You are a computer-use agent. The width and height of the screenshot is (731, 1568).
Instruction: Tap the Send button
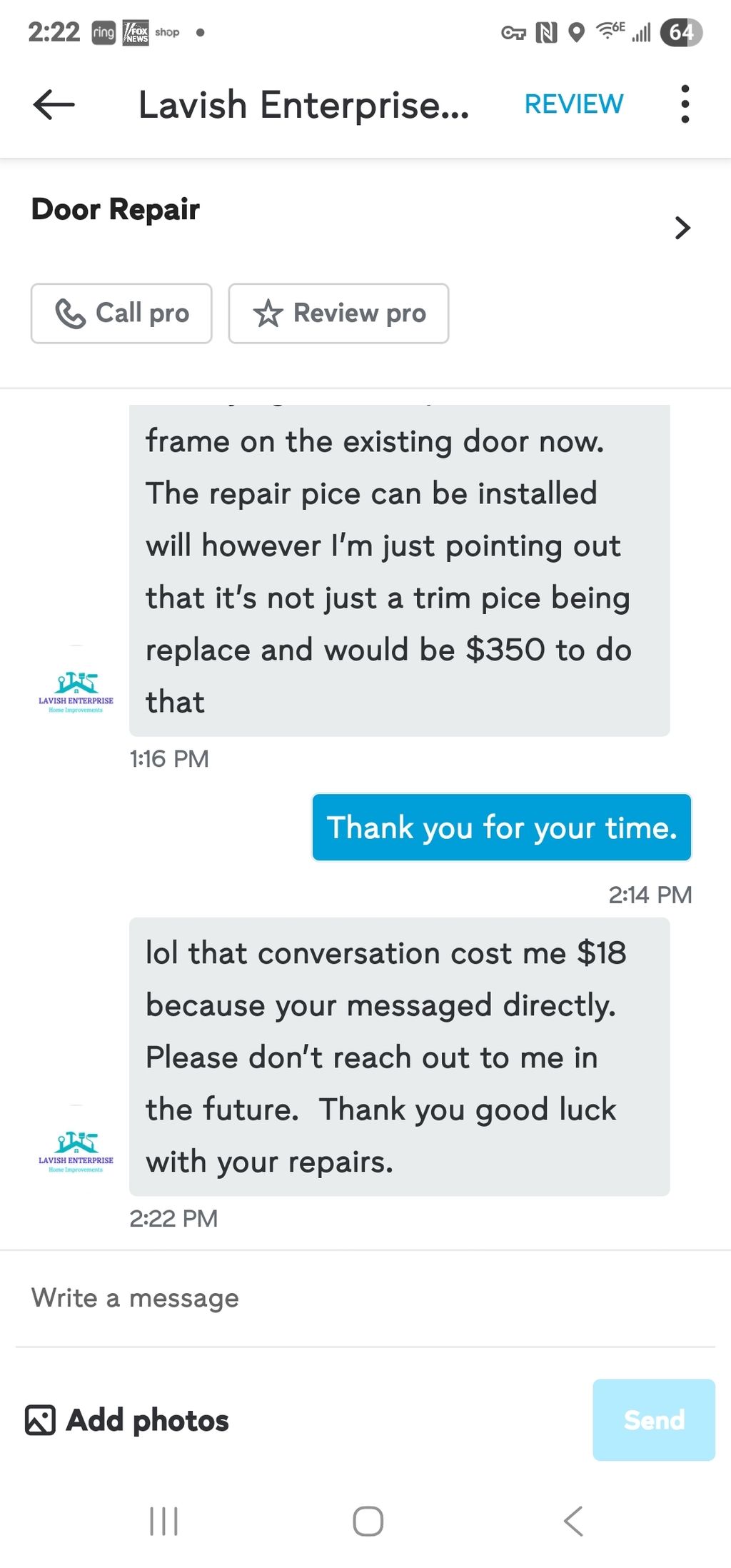pos(654,1419)
